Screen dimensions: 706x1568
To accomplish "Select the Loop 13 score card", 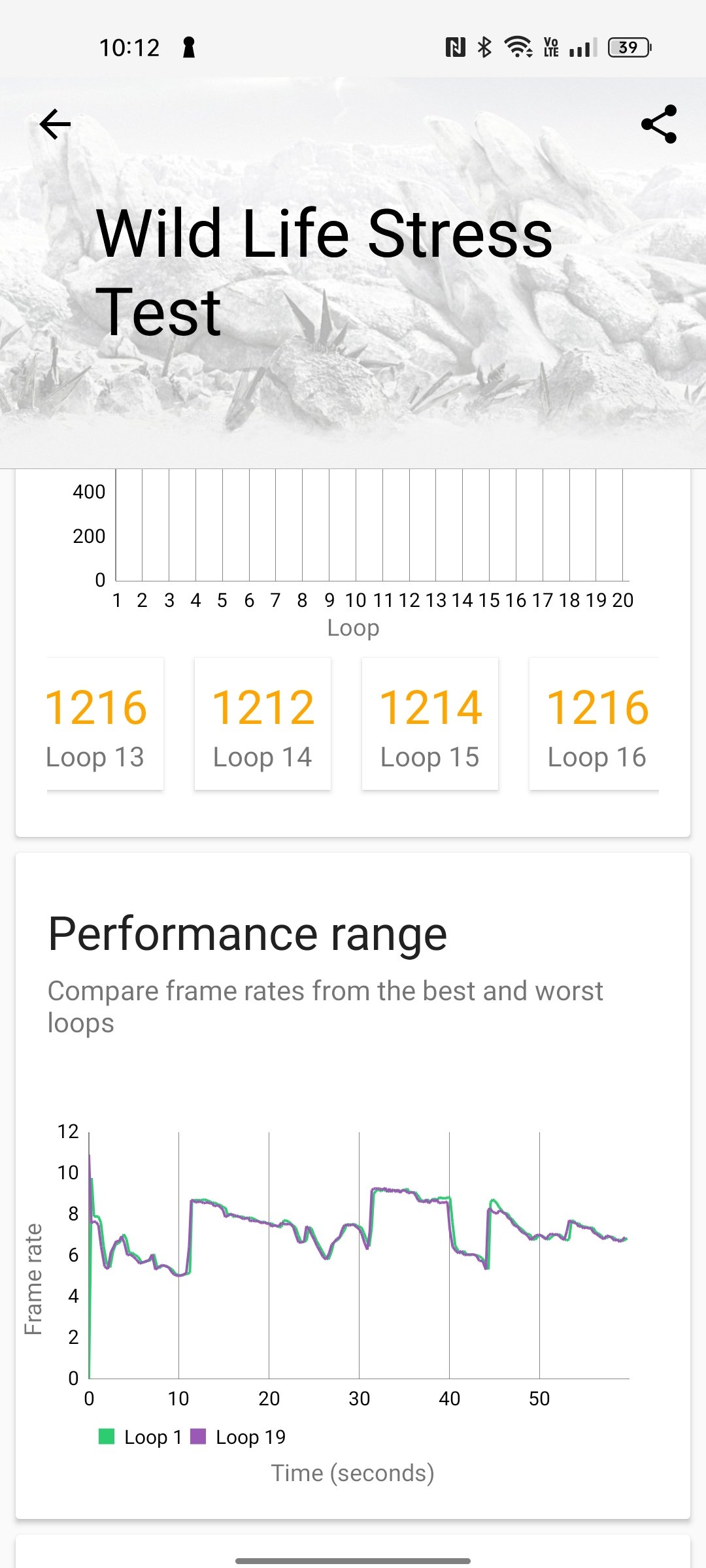I will coord(105,724).
